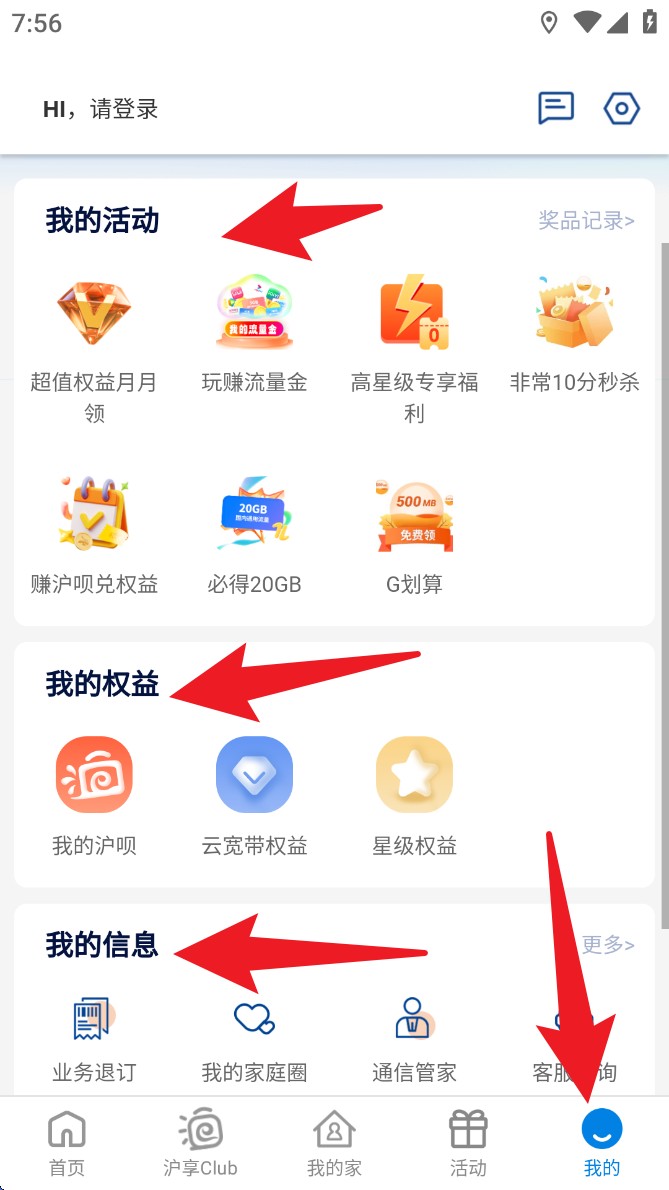
Task: Switch to 首页 tab
Action: (67, 1144)
